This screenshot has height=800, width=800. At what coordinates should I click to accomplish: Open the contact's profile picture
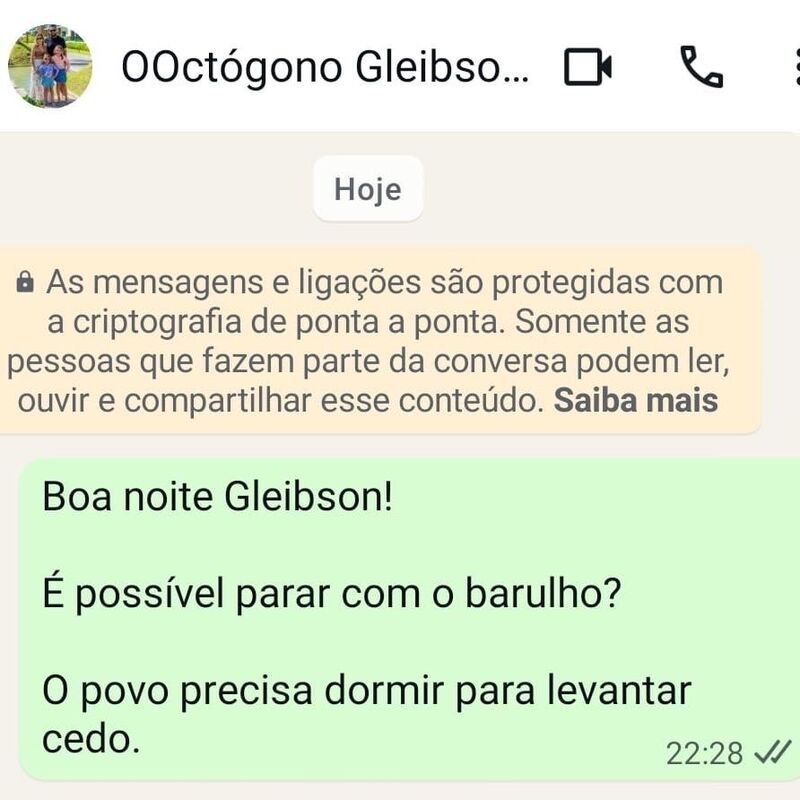tap(50, 66)
